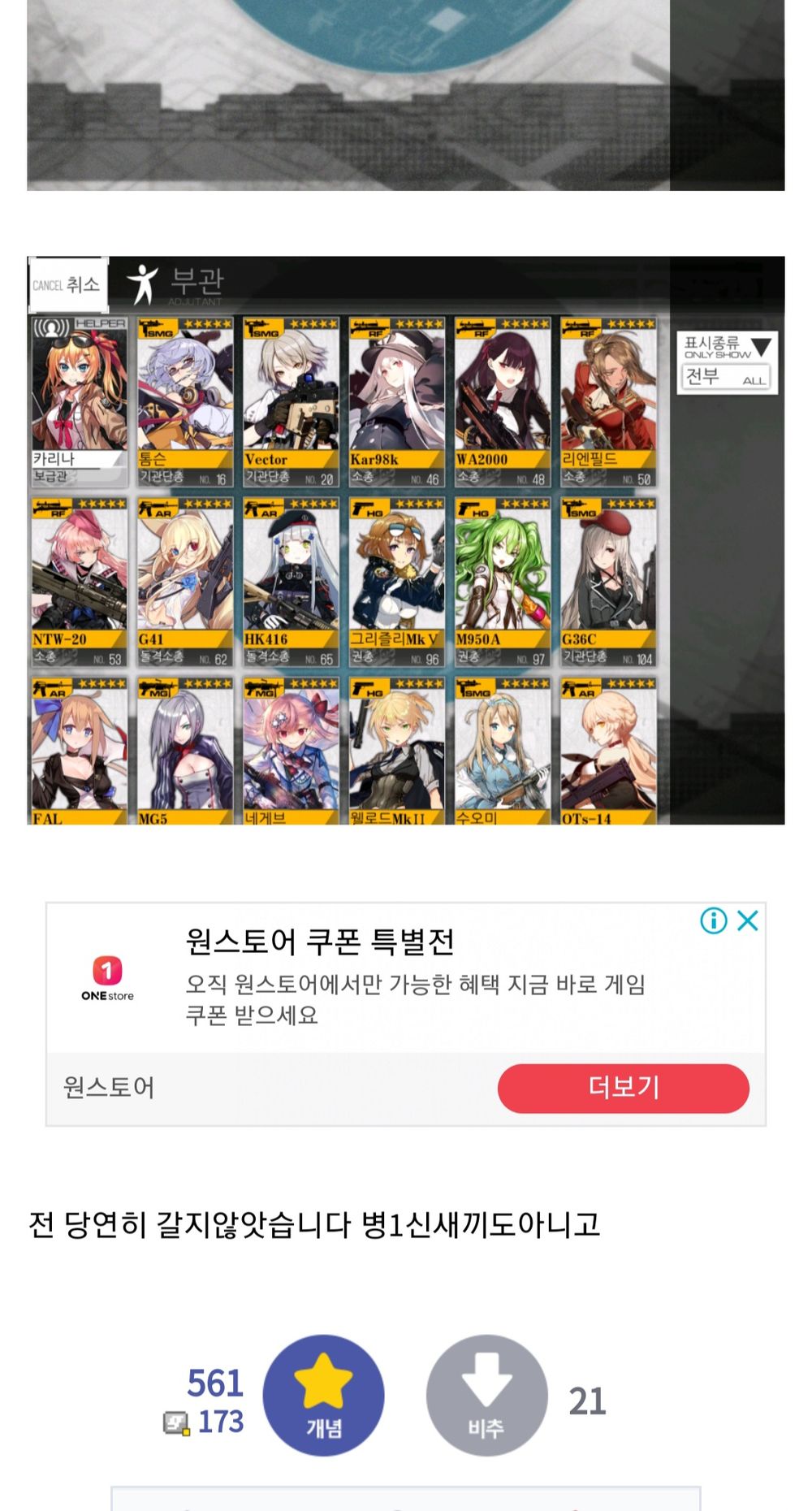Upvote the post with the 개념 star button
The height and width of the screenshot is (1511, 812).
[x=323, y=1395]
